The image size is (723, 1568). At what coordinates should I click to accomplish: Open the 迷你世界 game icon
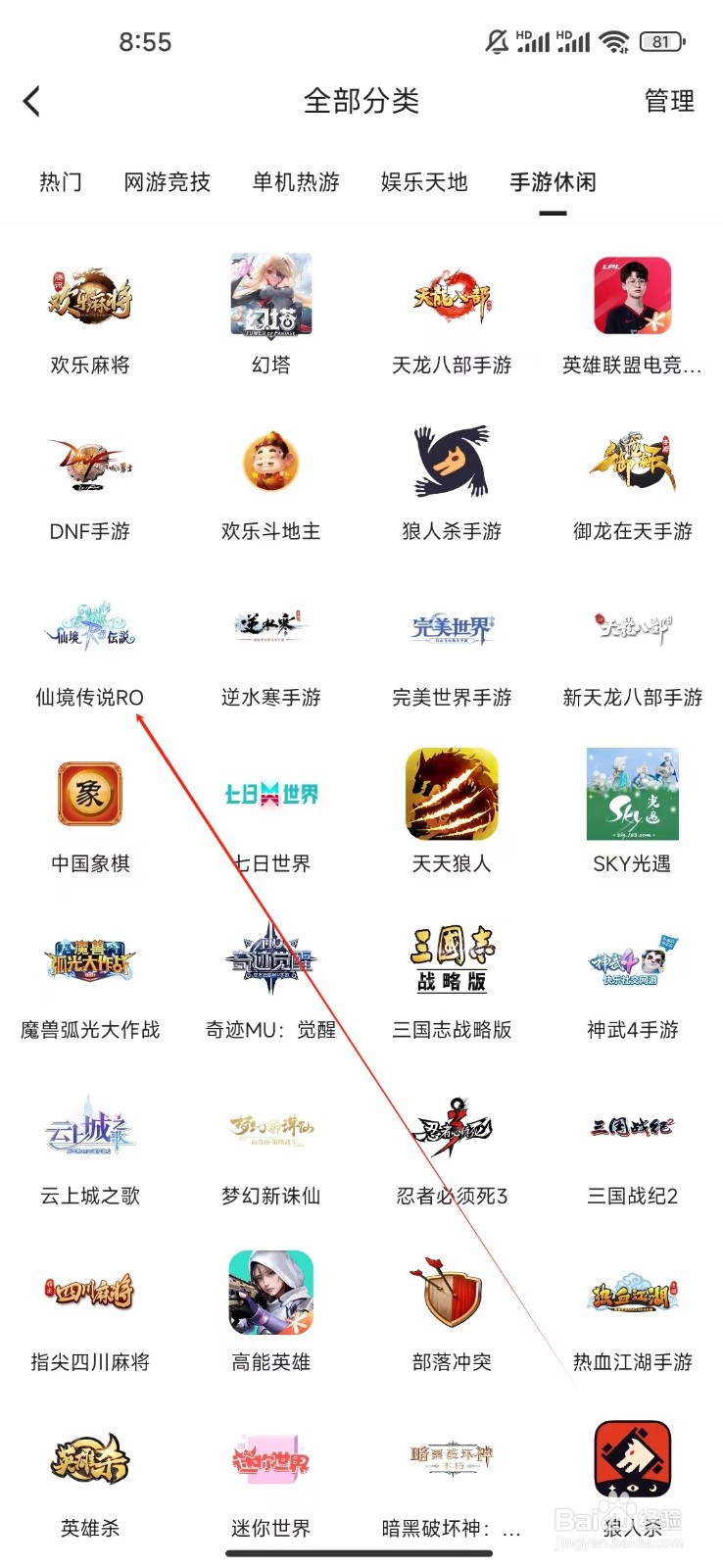coord(270,1458)
